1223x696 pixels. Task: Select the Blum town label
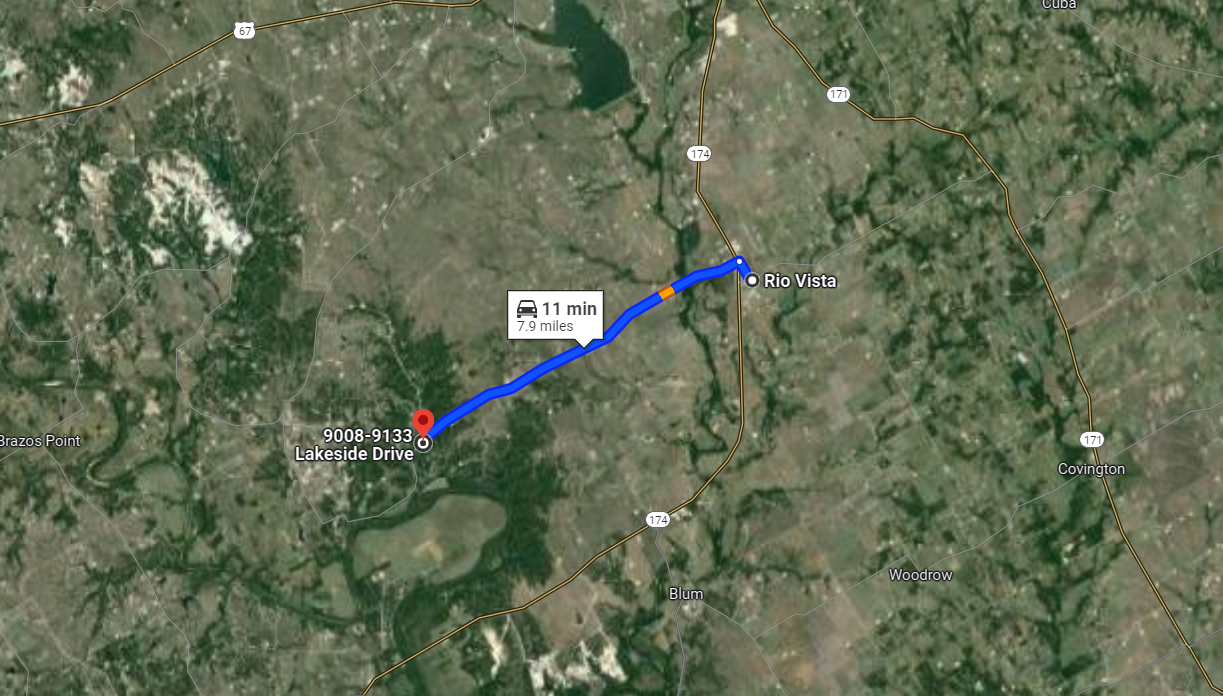pos(686,594)
